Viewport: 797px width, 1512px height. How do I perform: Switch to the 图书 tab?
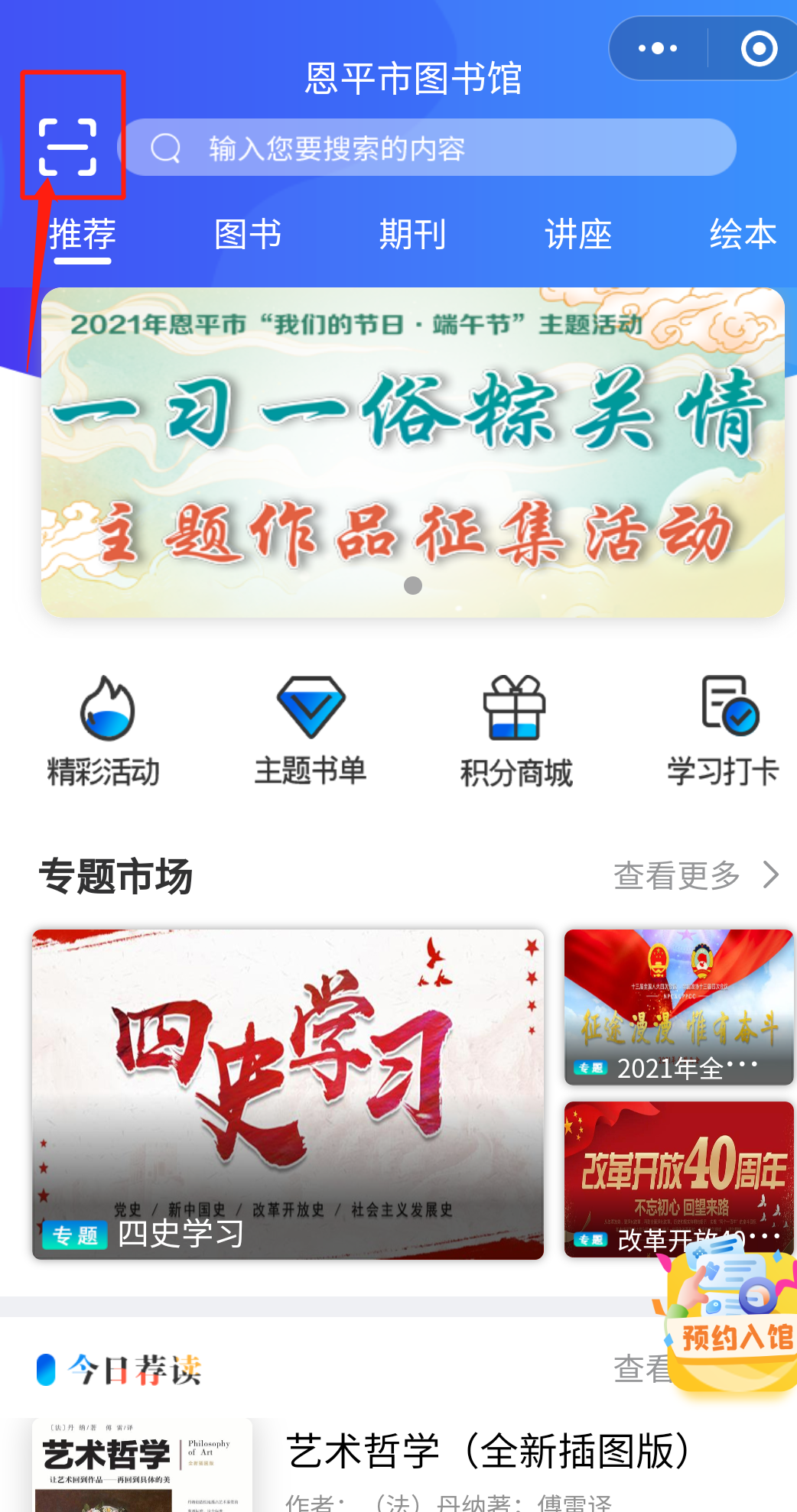pyautogui.click(x=248, y=234)
